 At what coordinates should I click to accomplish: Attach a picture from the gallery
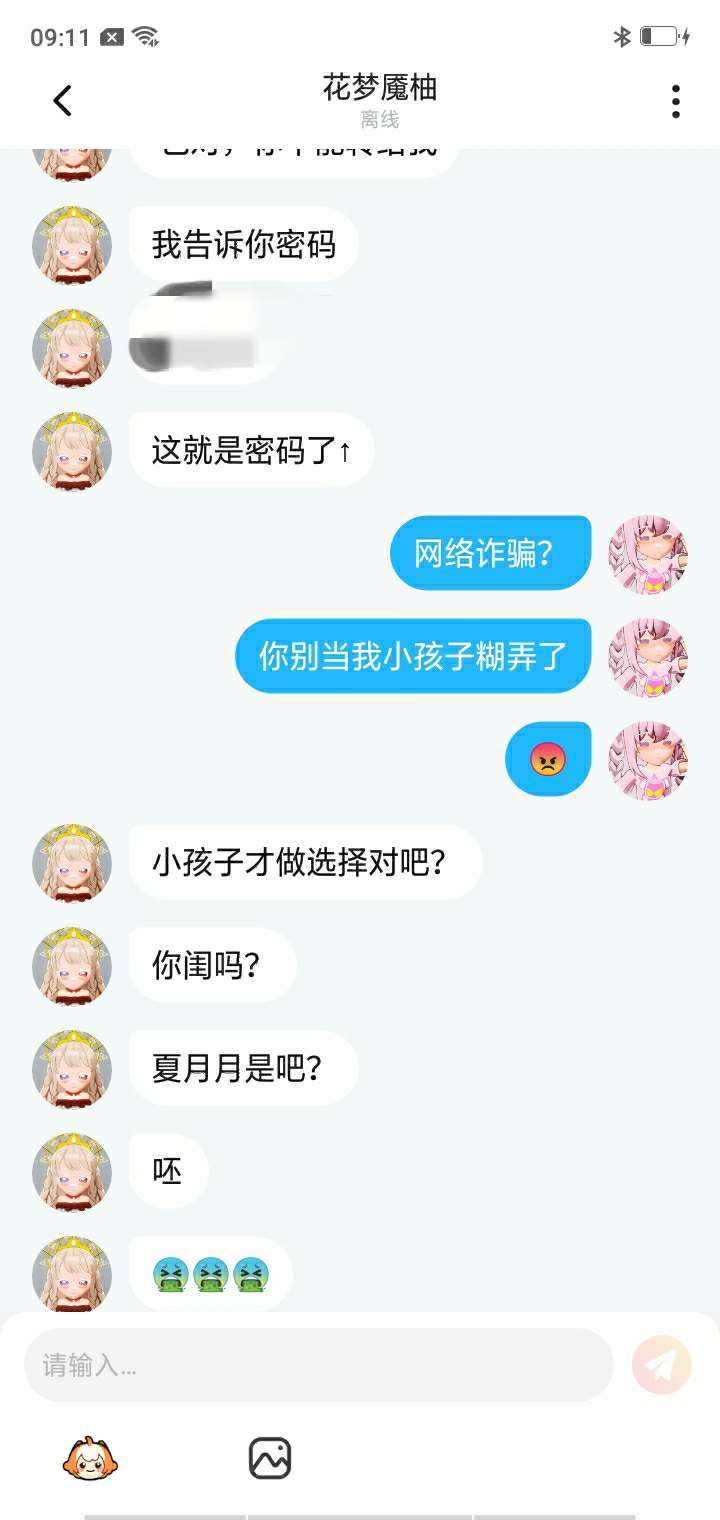[x=270, y=1458]
